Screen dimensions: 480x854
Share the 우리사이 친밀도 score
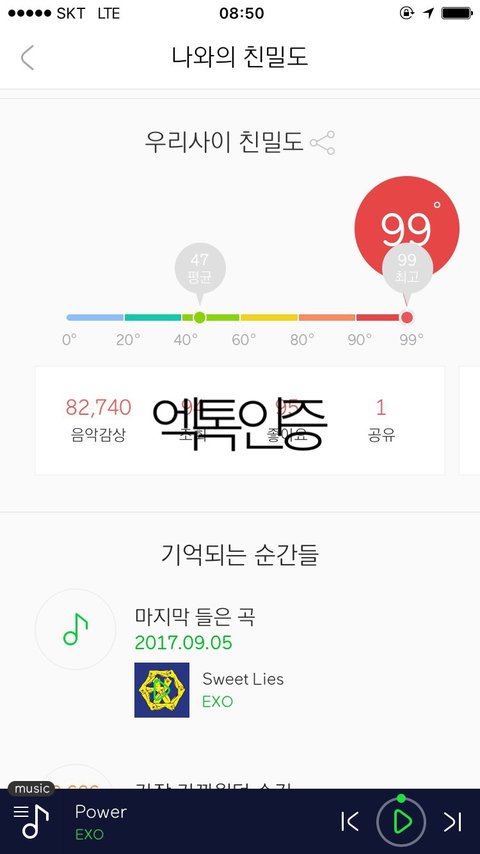pyautogui.click(x=322, y=143)
